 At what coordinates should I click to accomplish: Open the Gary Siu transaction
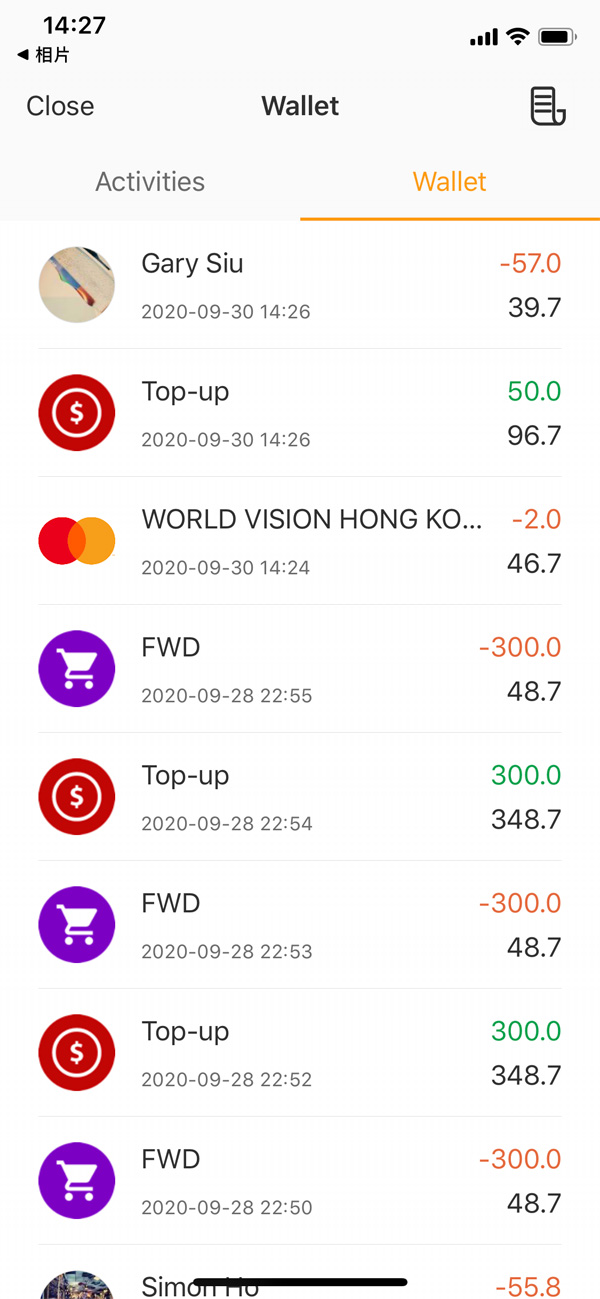300,285
